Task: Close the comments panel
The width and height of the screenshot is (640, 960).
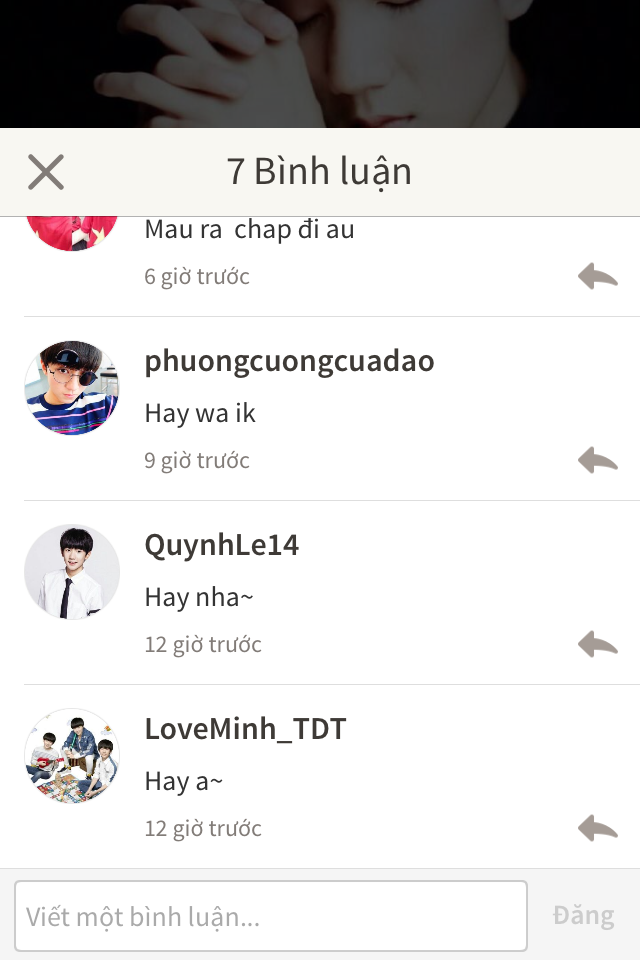Action: click(46, 172)
